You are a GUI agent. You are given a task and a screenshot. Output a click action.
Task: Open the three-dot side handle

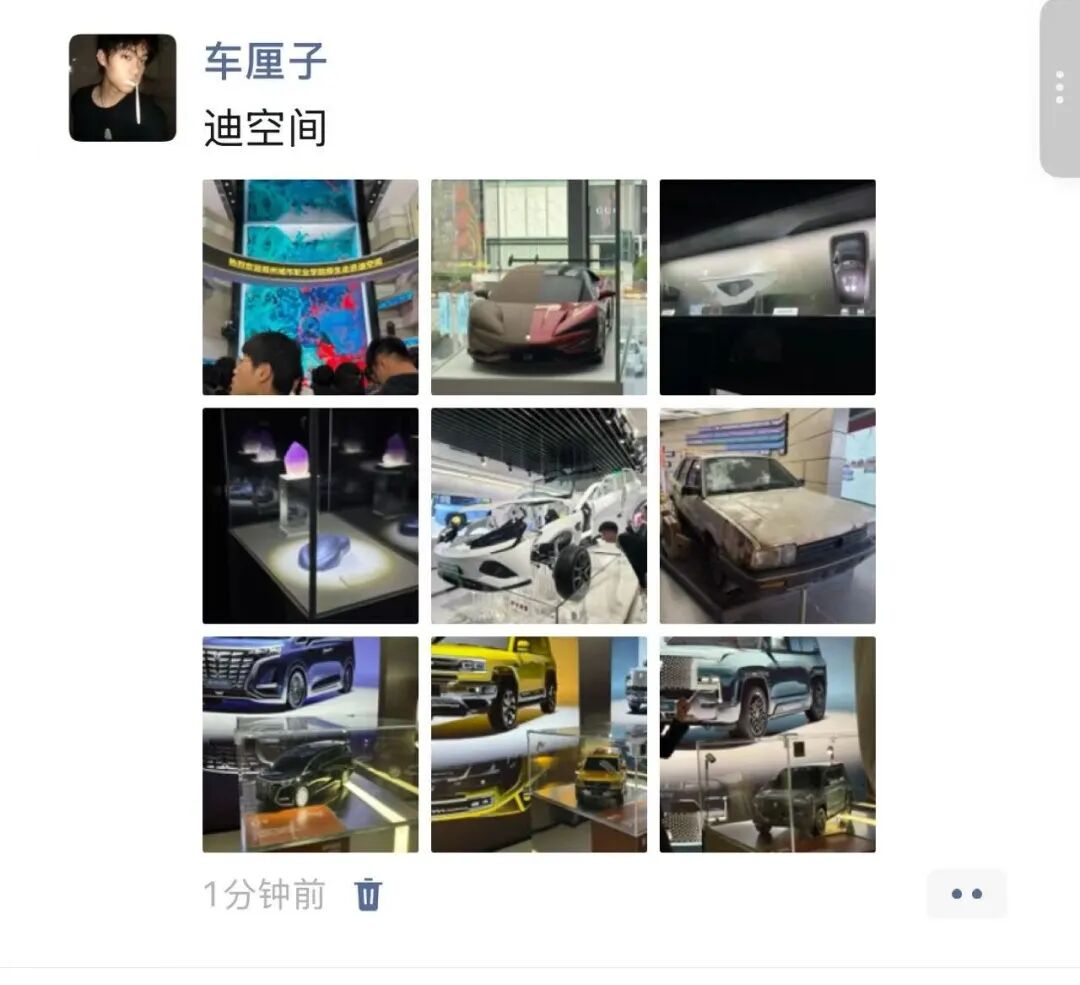[1060, 88]
